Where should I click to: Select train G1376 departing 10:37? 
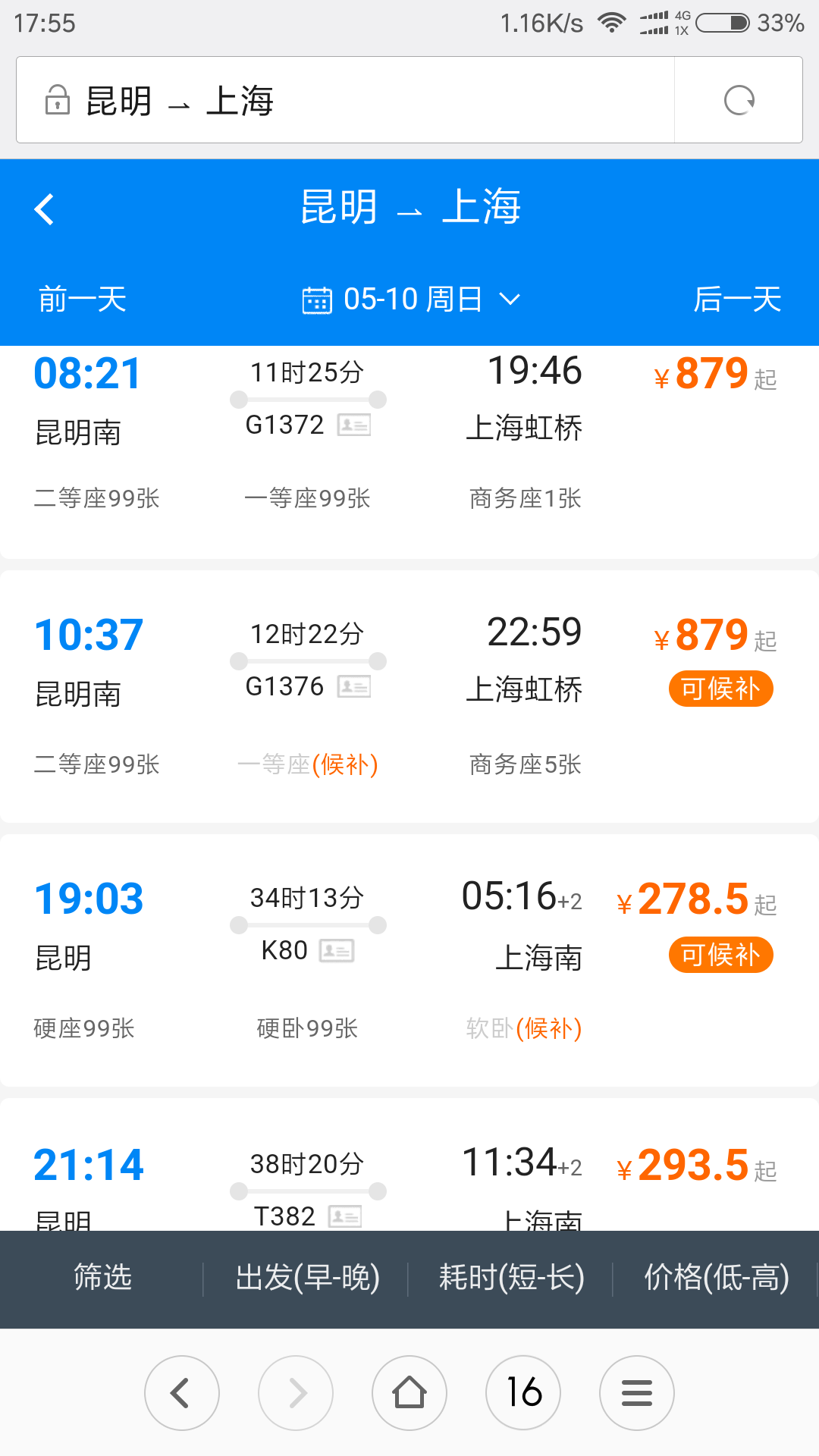409,696
